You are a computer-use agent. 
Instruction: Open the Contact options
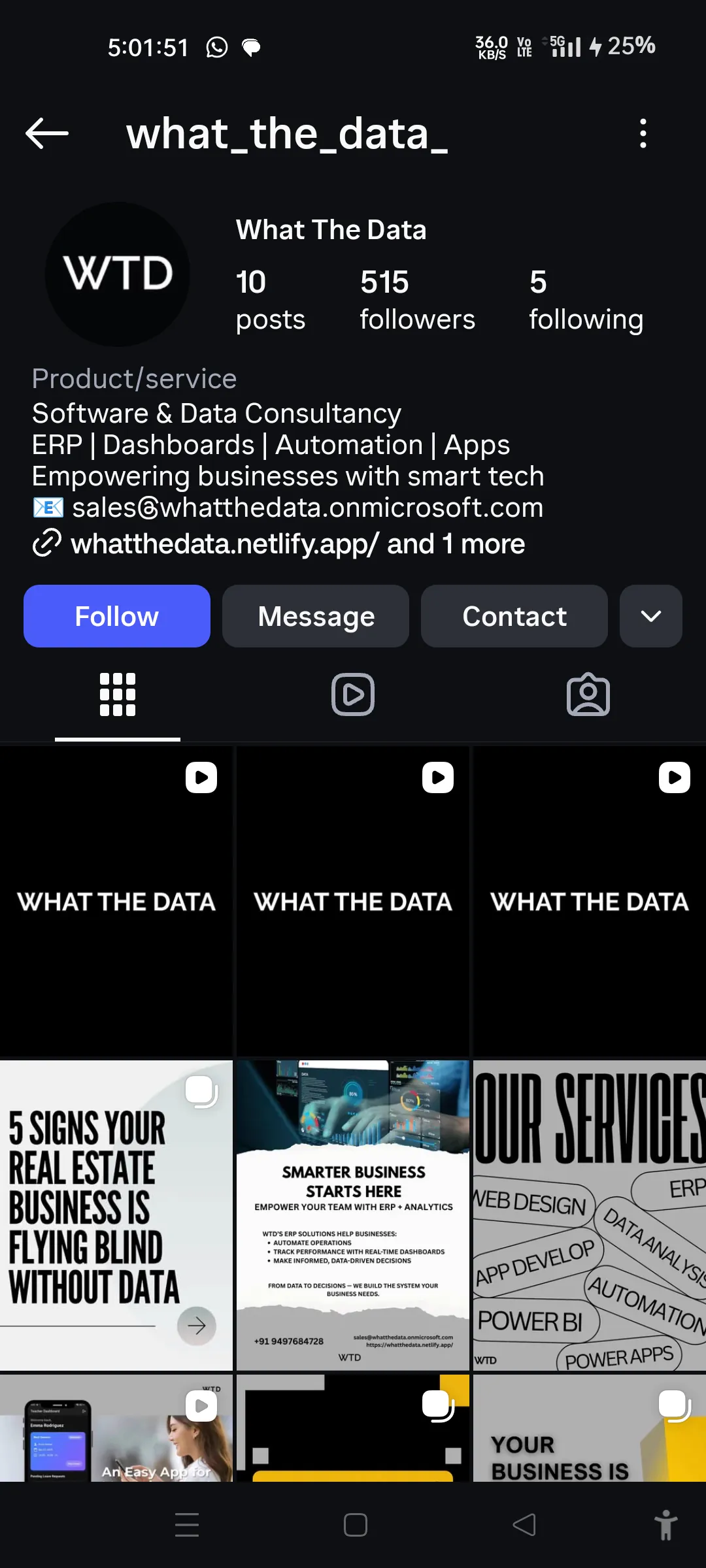click(514, 616)
